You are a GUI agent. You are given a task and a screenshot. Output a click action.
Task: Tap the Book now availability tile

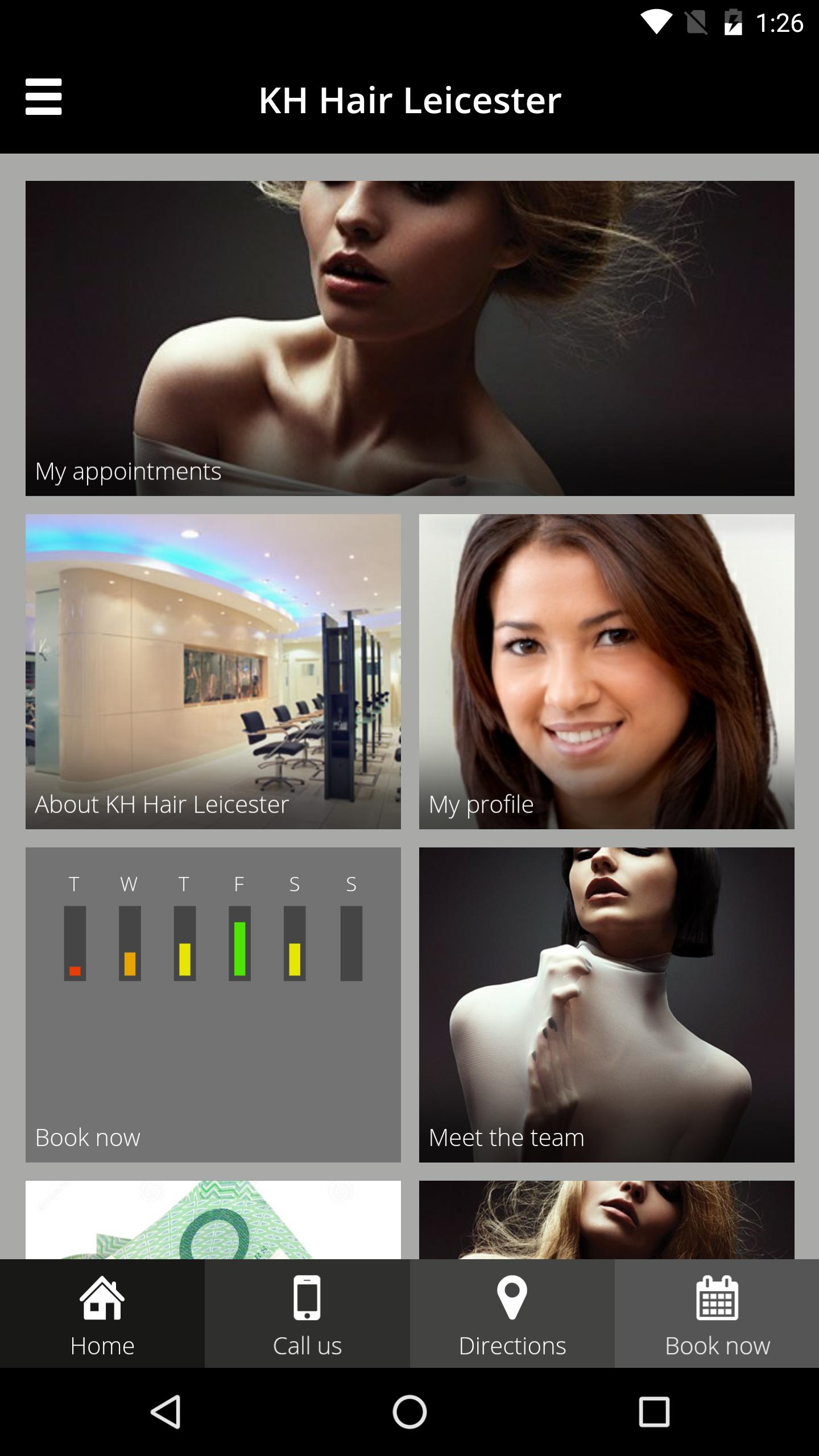213,1004
